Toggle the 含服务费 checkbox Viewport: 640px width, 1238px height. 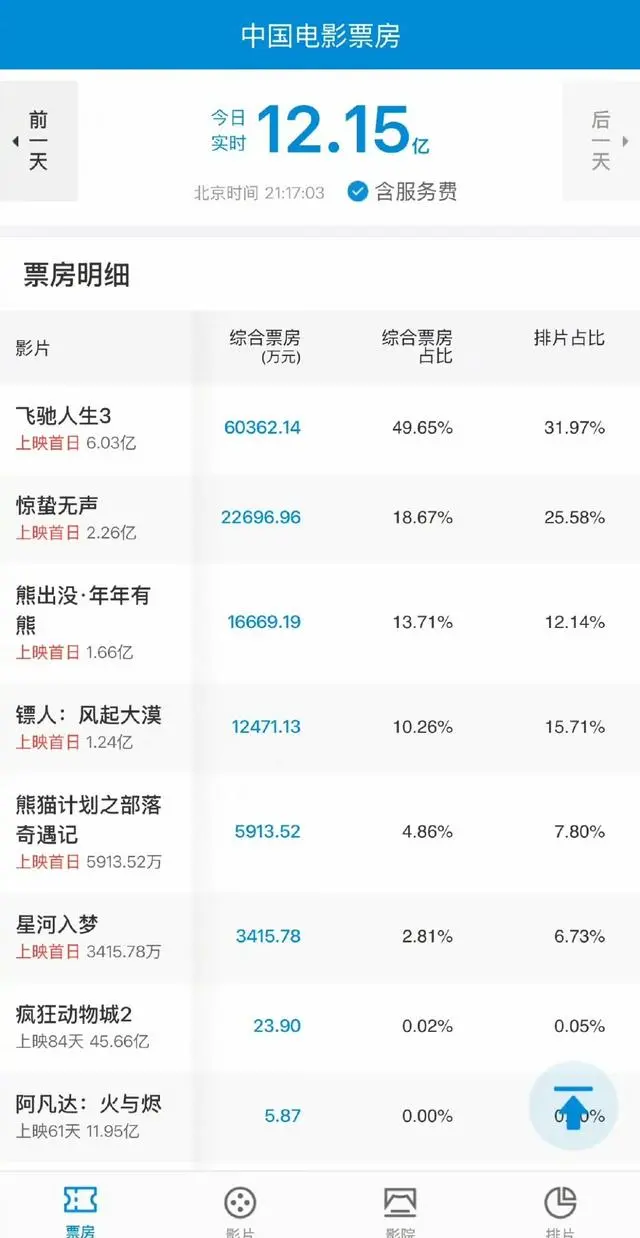pyautogui.click(x=358, y=192)
